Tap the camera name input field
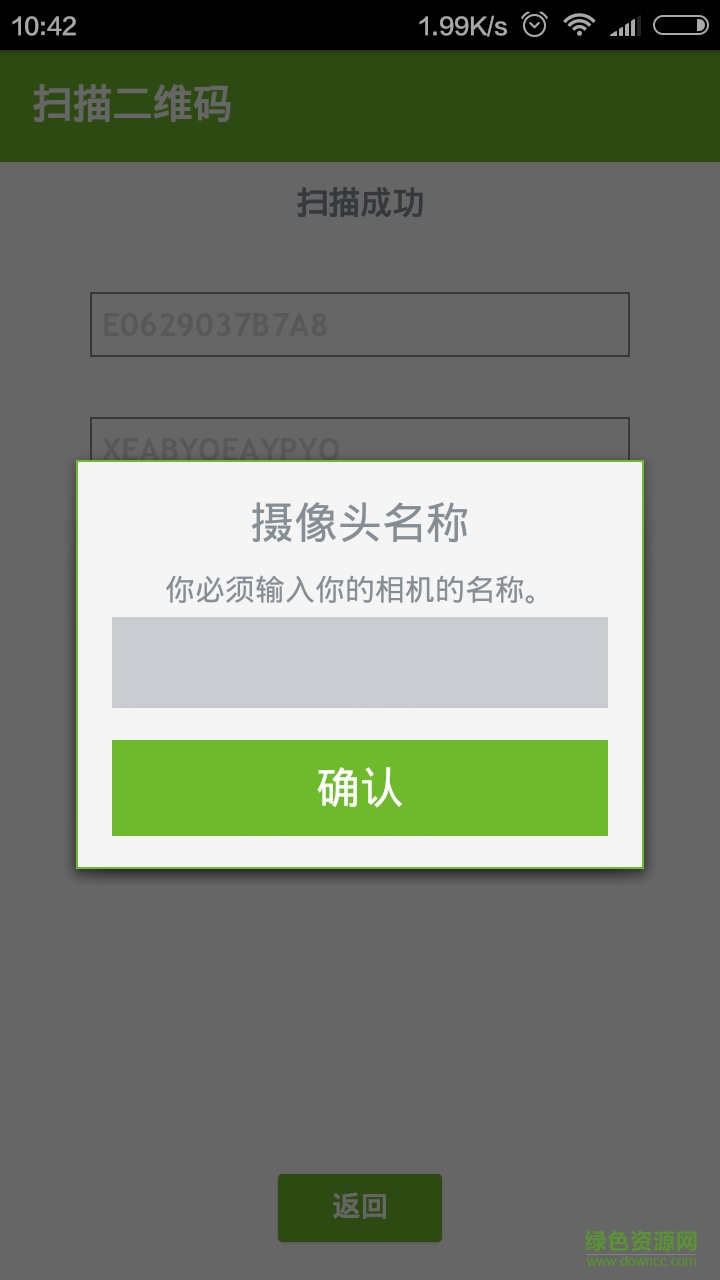This screenshot has height=1280, width=720. (x=360, y=661)
